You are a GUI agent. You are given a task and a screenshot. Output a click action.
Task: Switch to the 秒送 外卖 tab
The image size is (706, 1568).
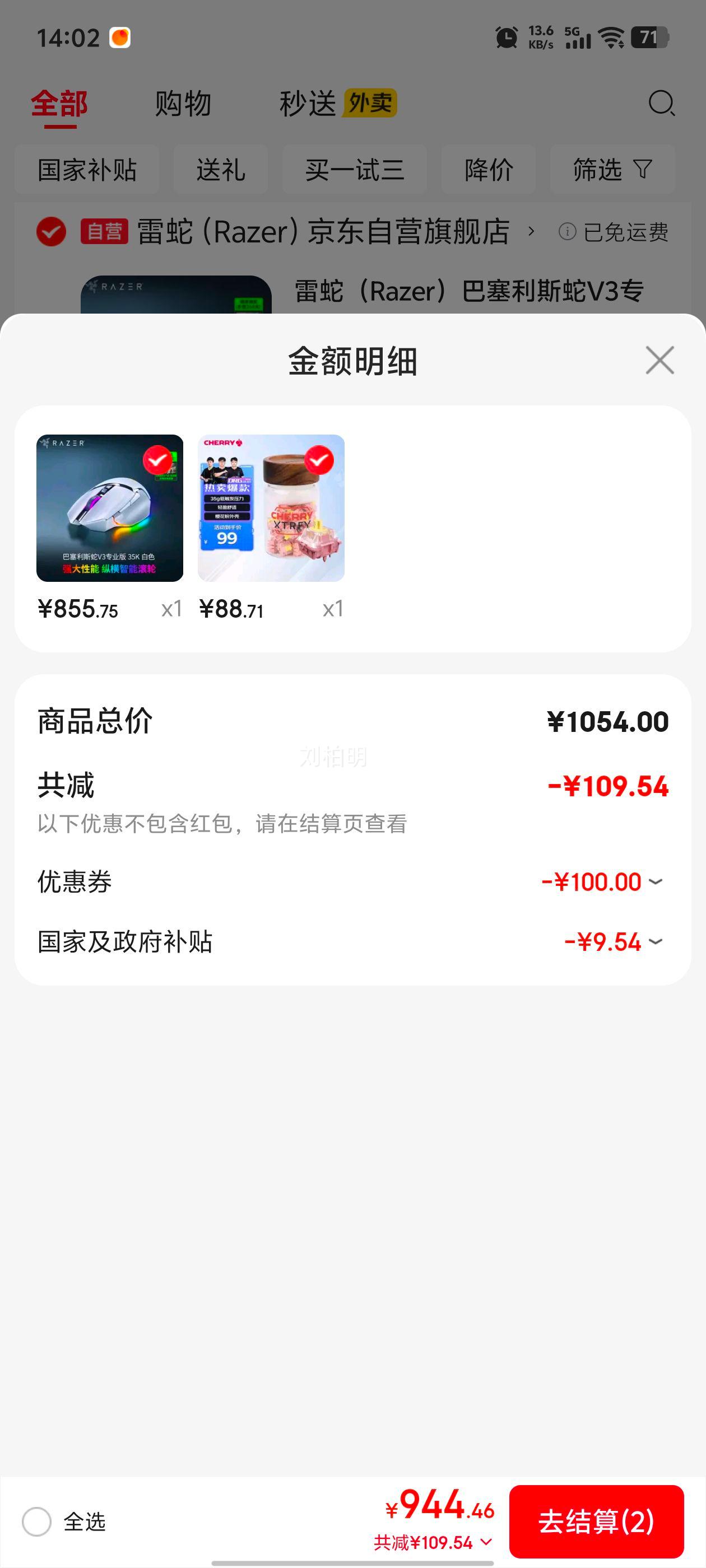click(337, 104)
